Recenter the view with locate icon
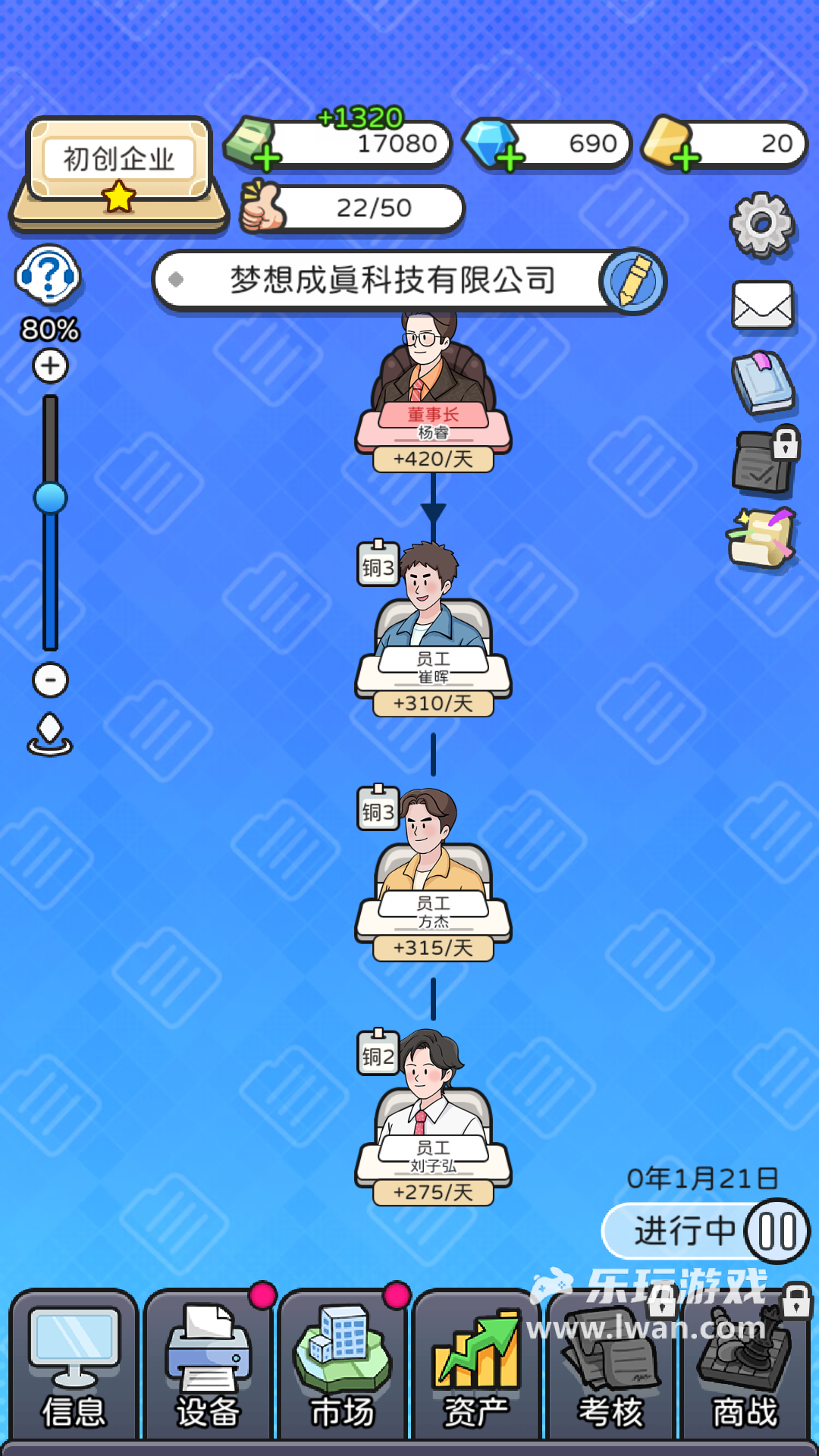The image size is (819, 1456). click(x=50, y=734)
